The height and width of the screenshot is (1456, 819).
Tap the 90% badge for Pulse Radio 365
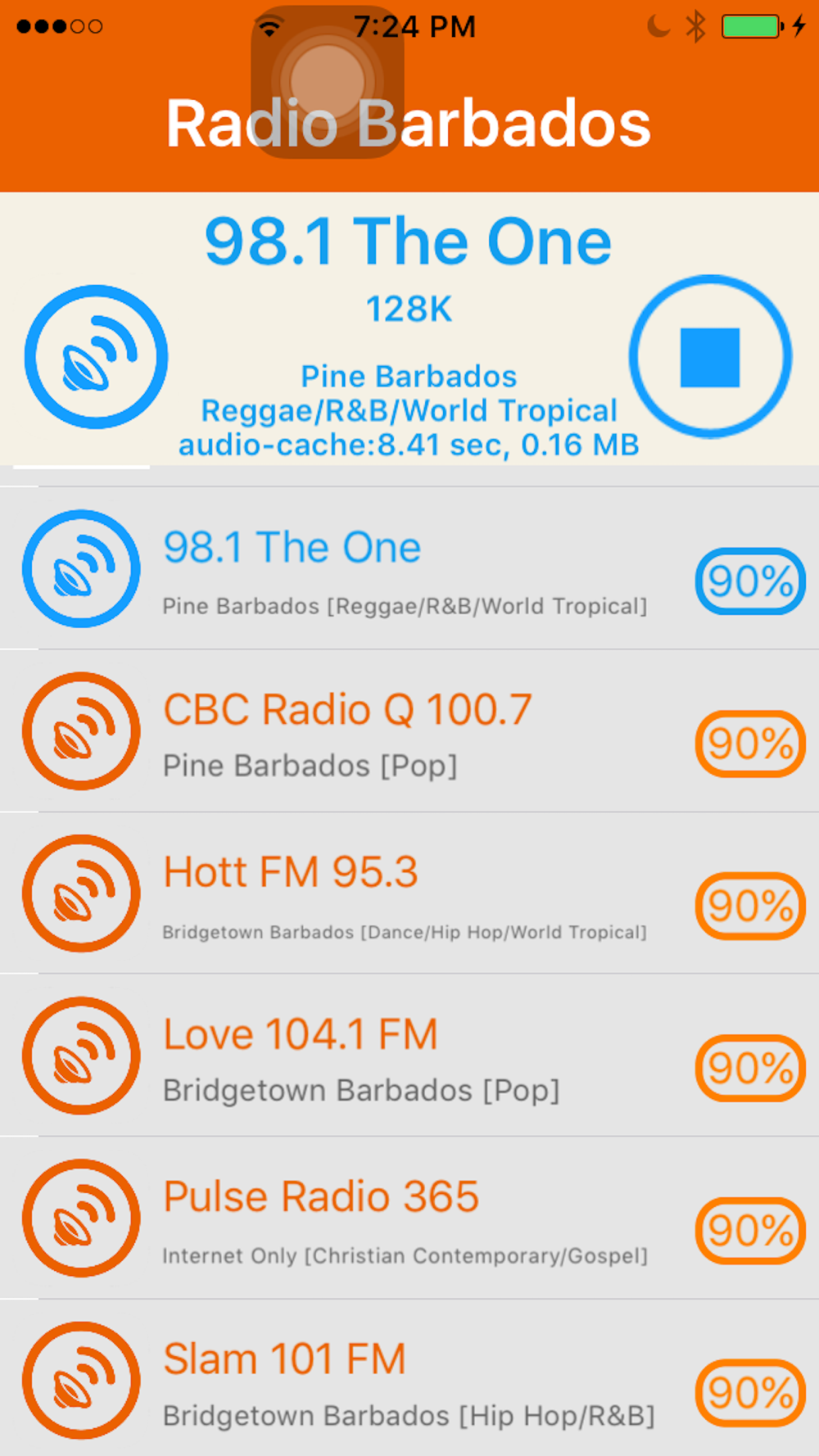click(750, 1230)
